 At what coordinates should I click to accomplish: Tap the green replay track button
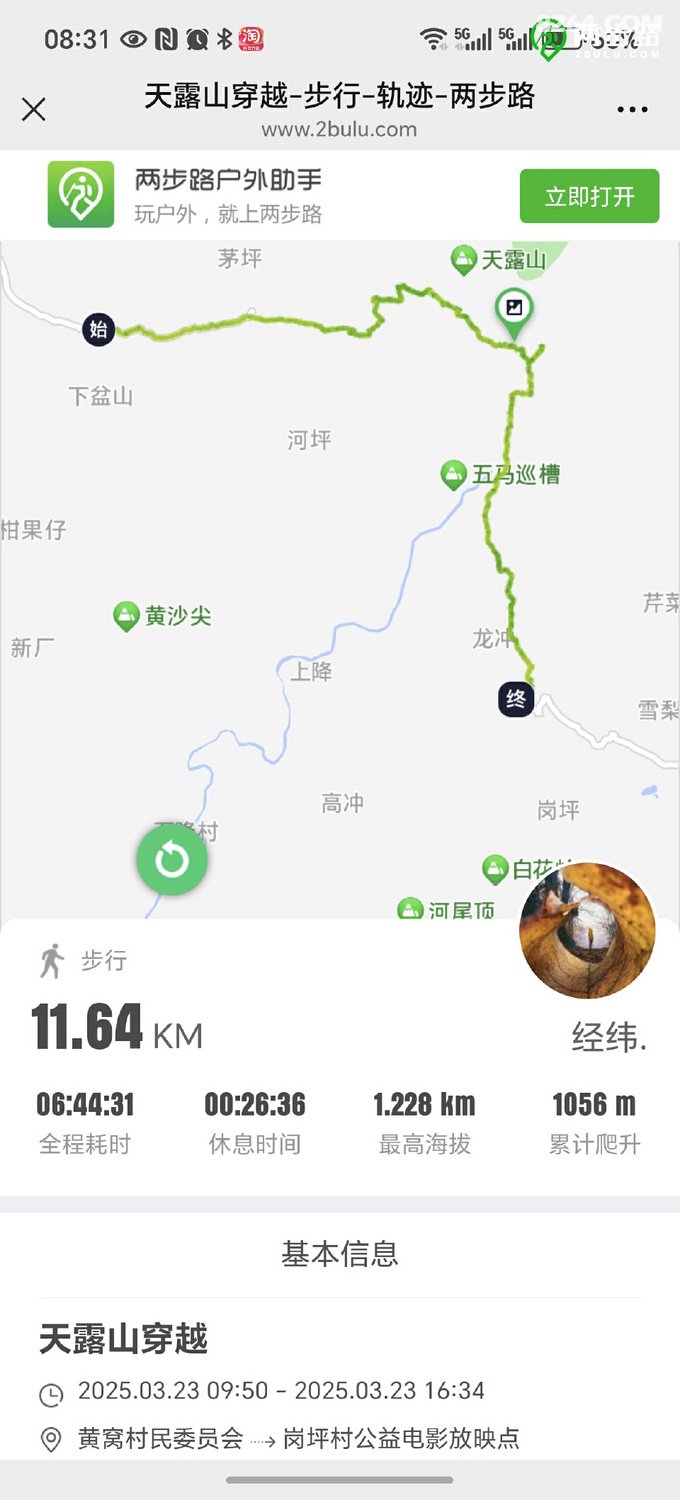(x=172, y=860)
